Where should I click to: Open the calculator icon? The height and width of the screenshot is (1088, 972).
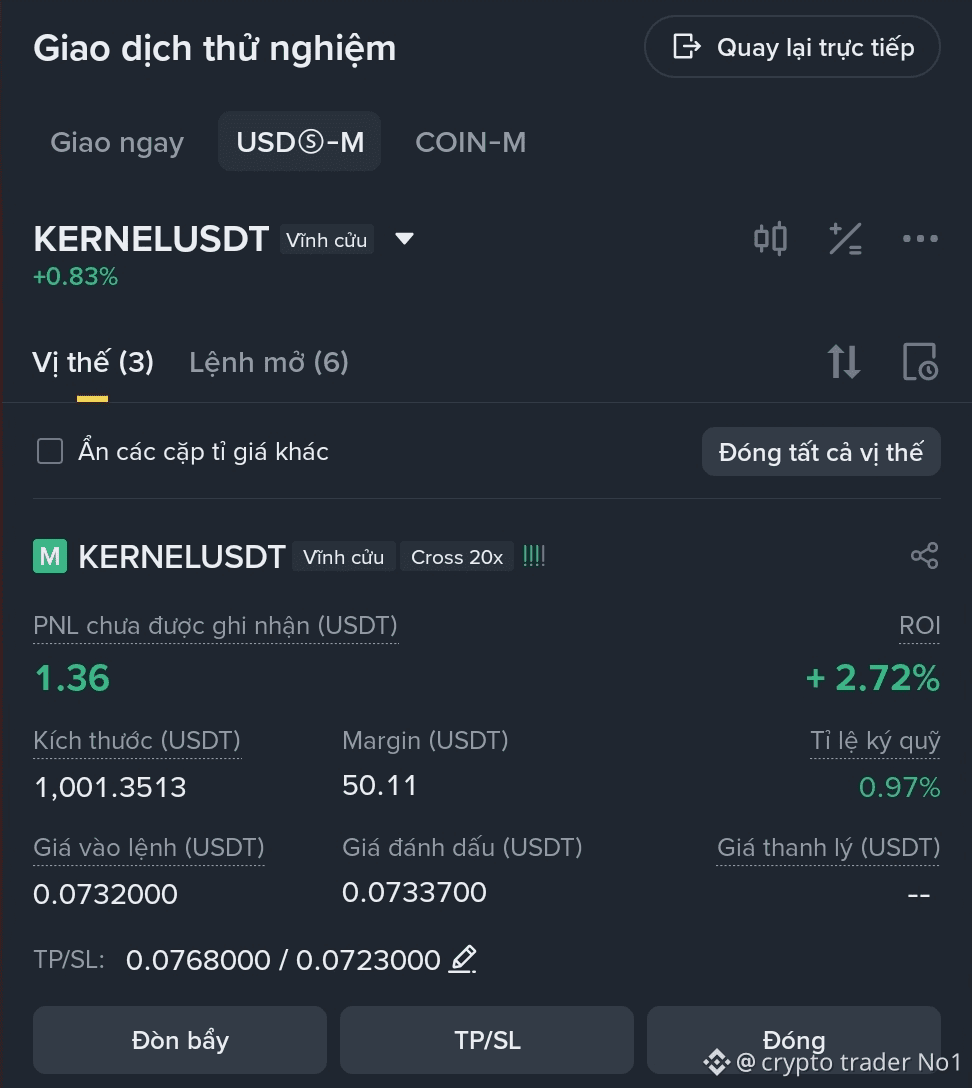click(x=845, y=239)
